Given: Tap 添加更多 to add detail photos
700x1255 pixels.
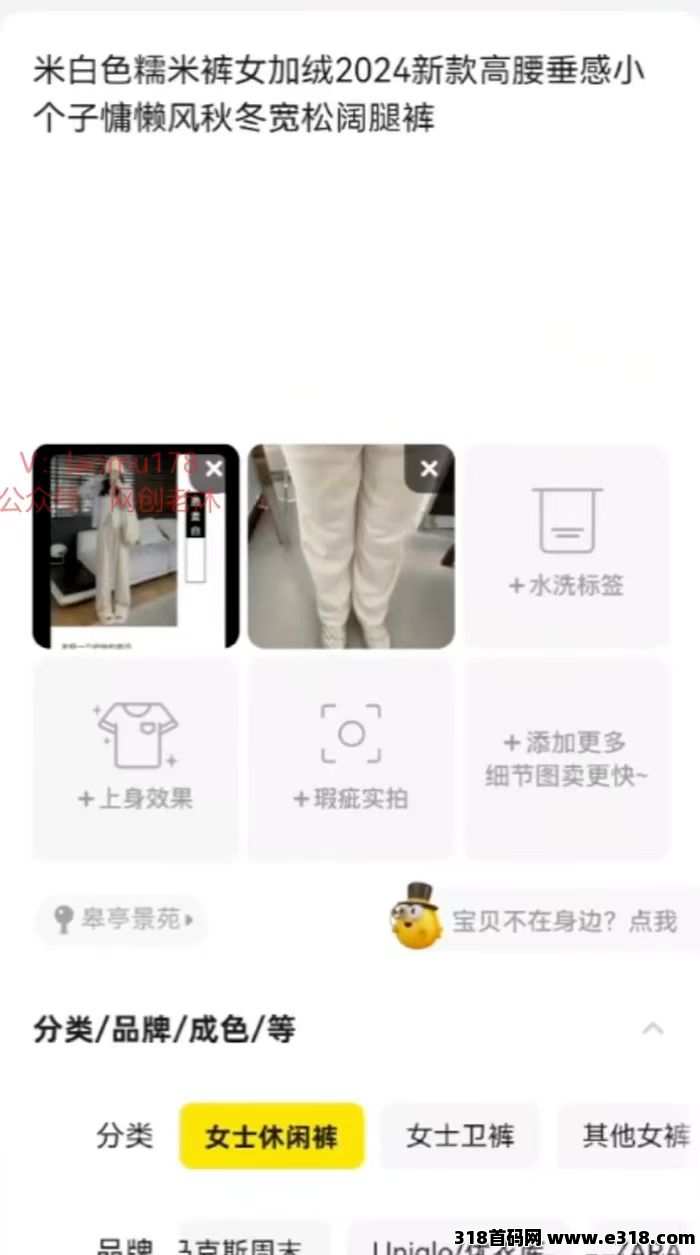Looking at the screenshot, I should [x=567, y=757].
